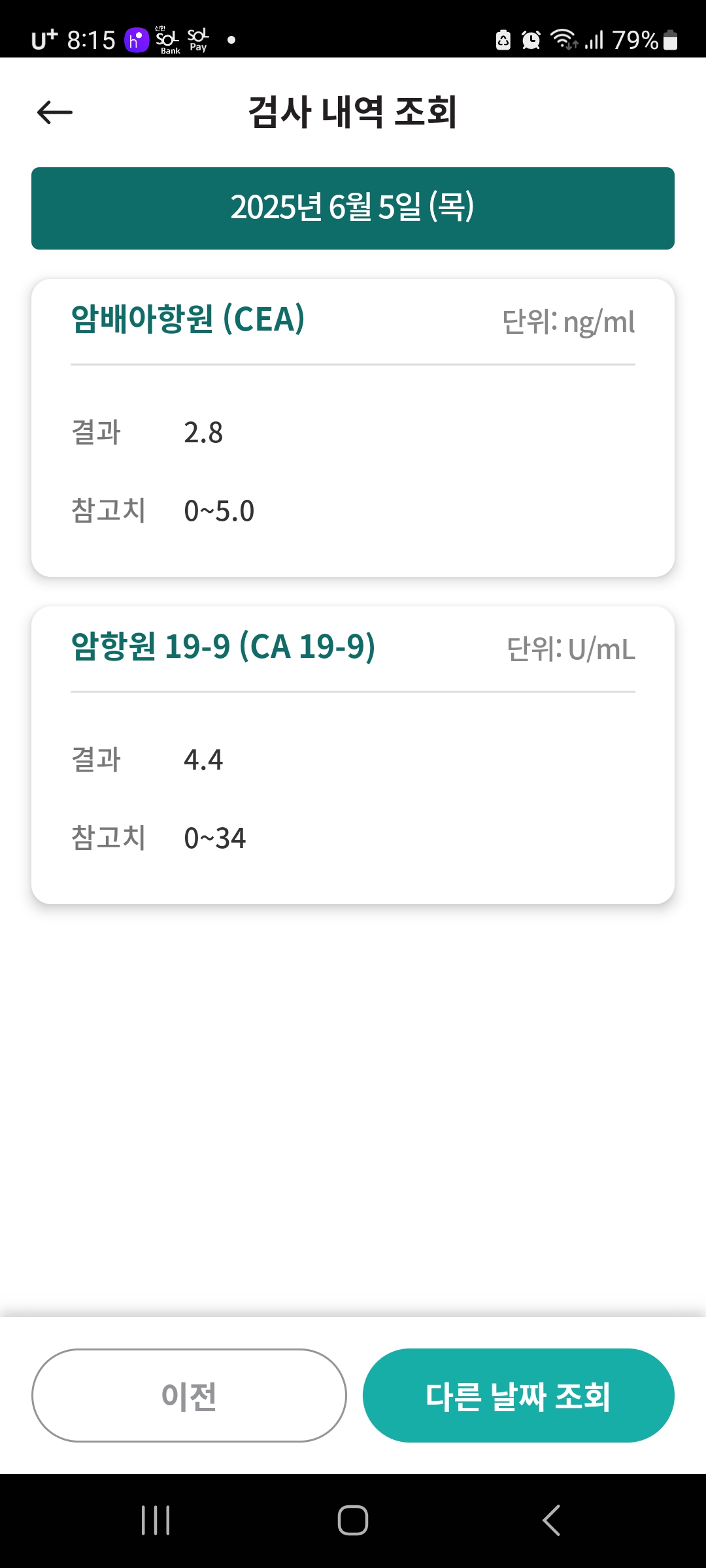Go to the home screen via the system home button
The image size is (706, 1568).
coord(353,1520)
